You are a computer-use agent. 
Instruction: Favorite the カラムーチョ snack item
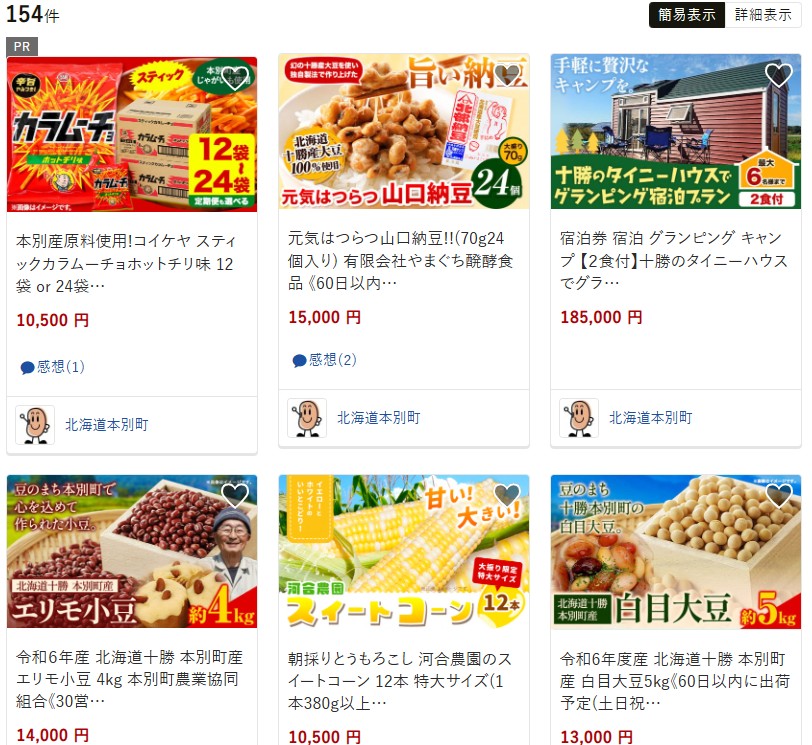point(235,77)
